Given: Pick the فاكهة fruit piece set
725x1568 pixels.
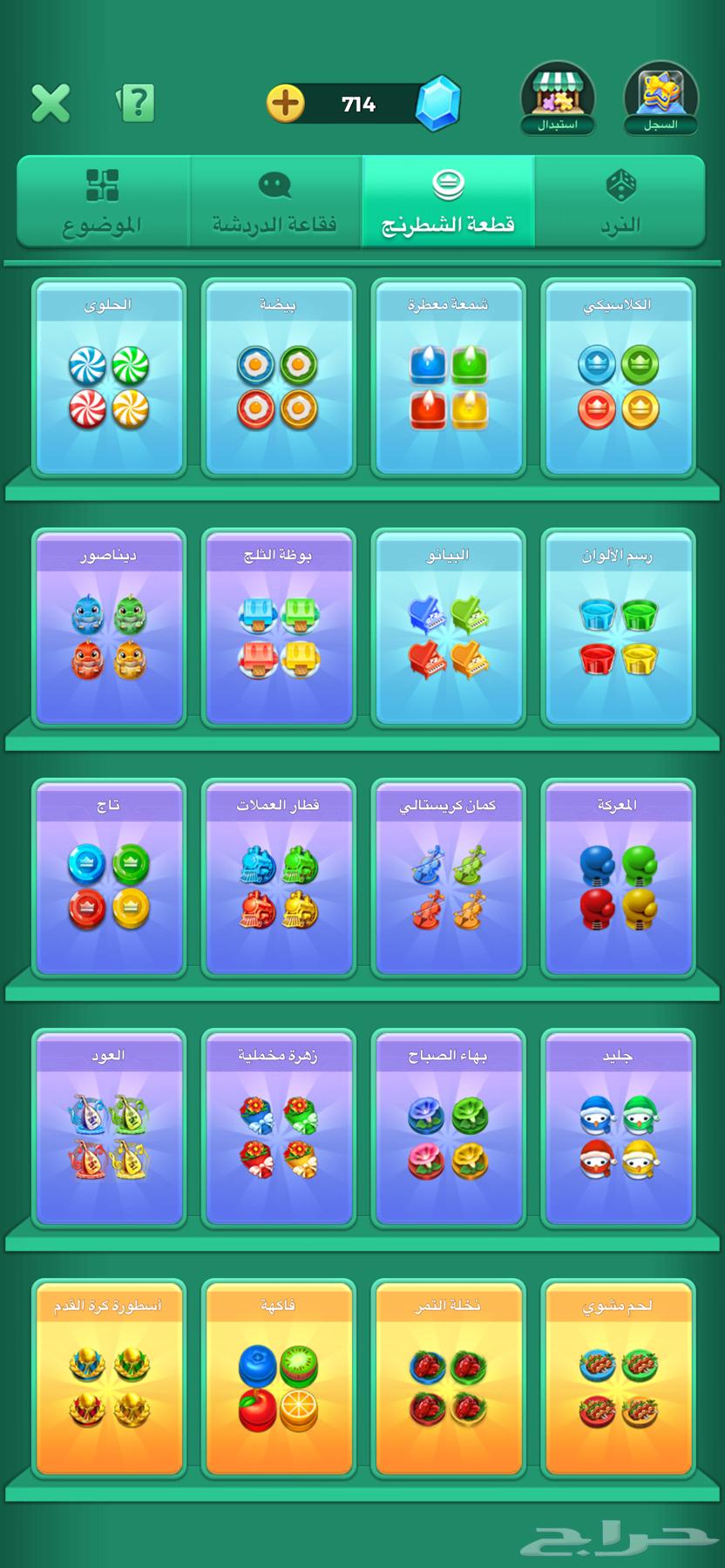Looking at the screenshot, I should tap(278, 1378).
